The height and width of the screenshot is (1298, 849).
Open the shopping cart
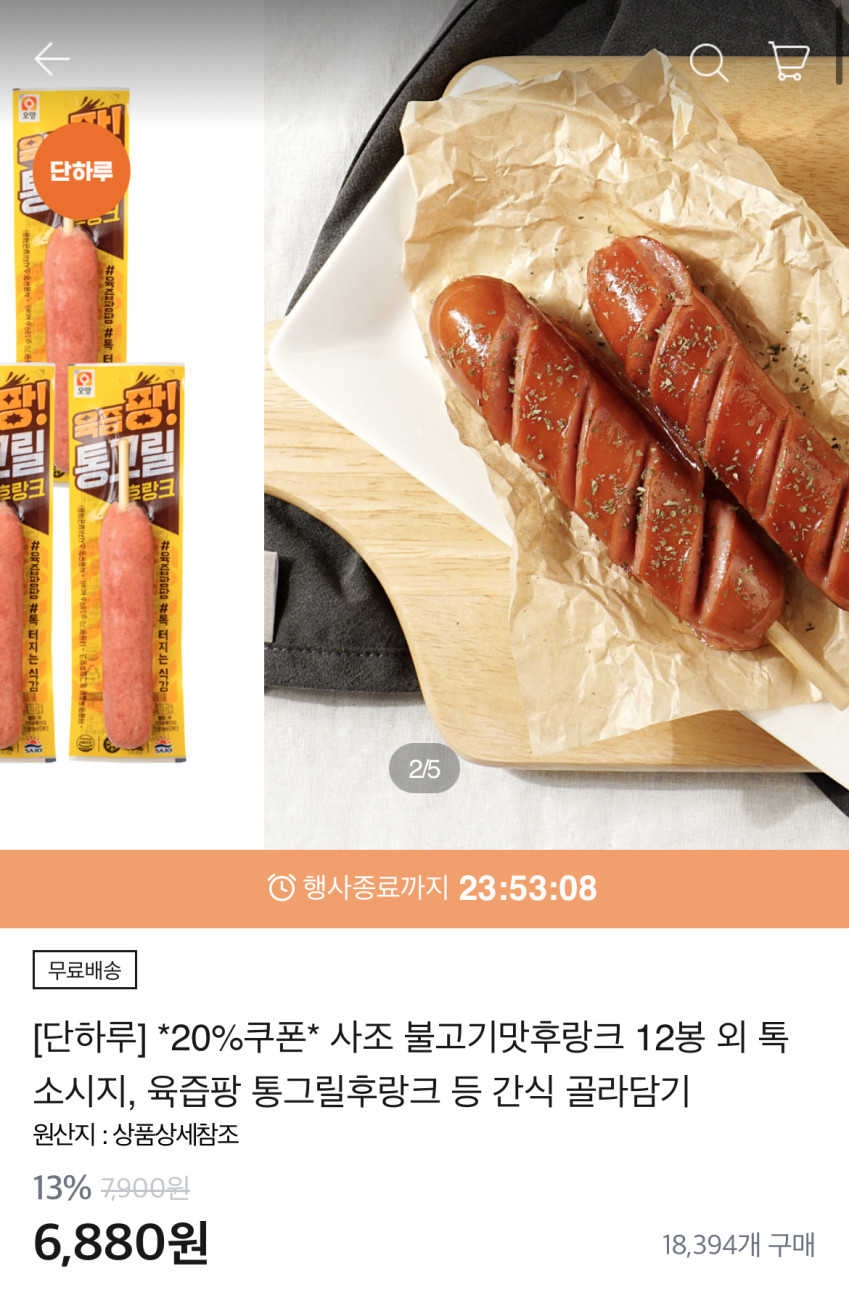click(788, 61)
